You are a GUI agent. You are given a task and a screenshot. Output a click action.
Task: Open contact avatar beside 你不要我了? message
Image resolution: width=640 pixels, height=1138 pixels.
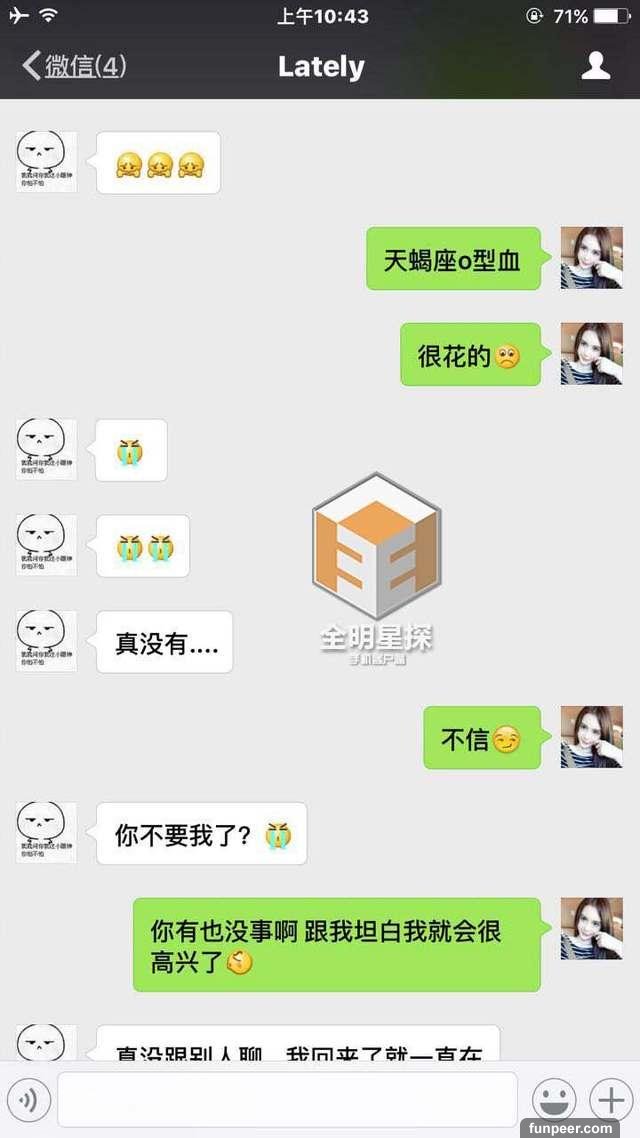(x=46, y=833)
